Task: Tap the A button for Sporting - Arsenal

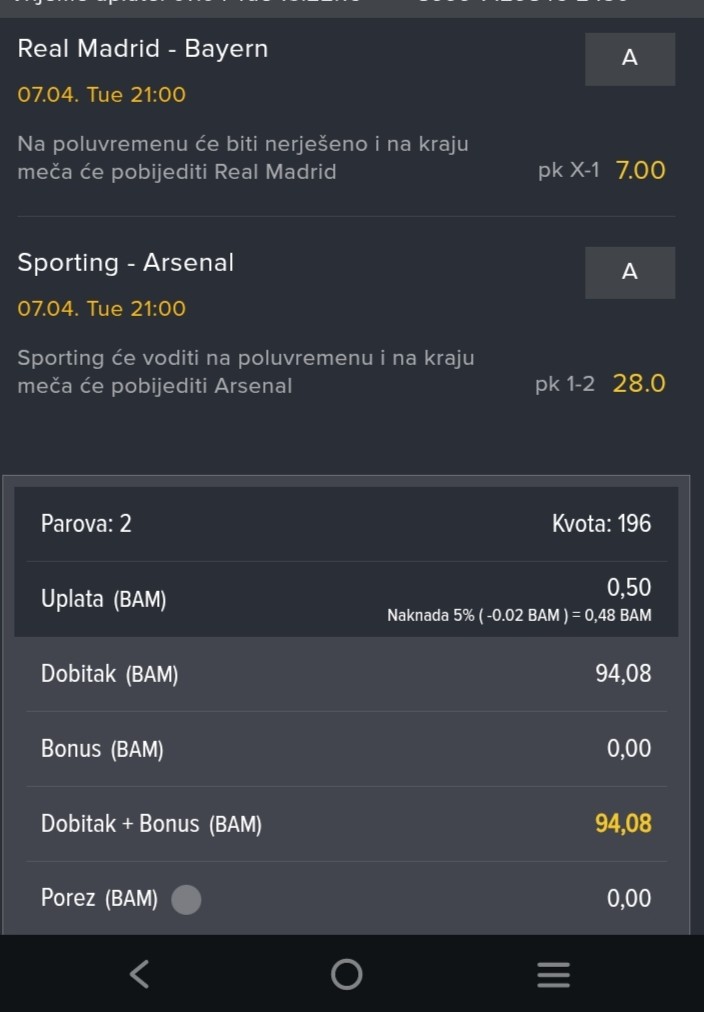Action: (630, 272)
